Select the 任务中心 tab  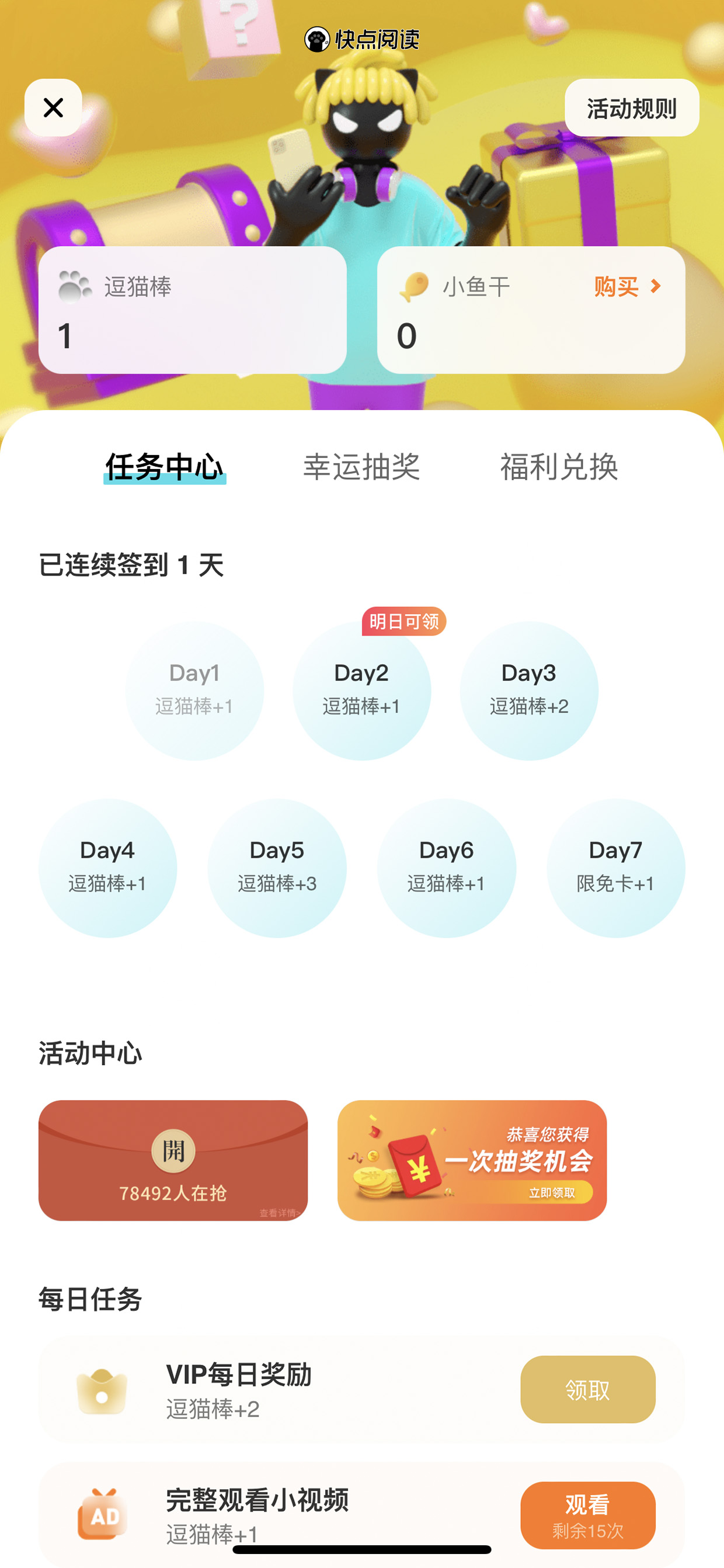(164, 467)
